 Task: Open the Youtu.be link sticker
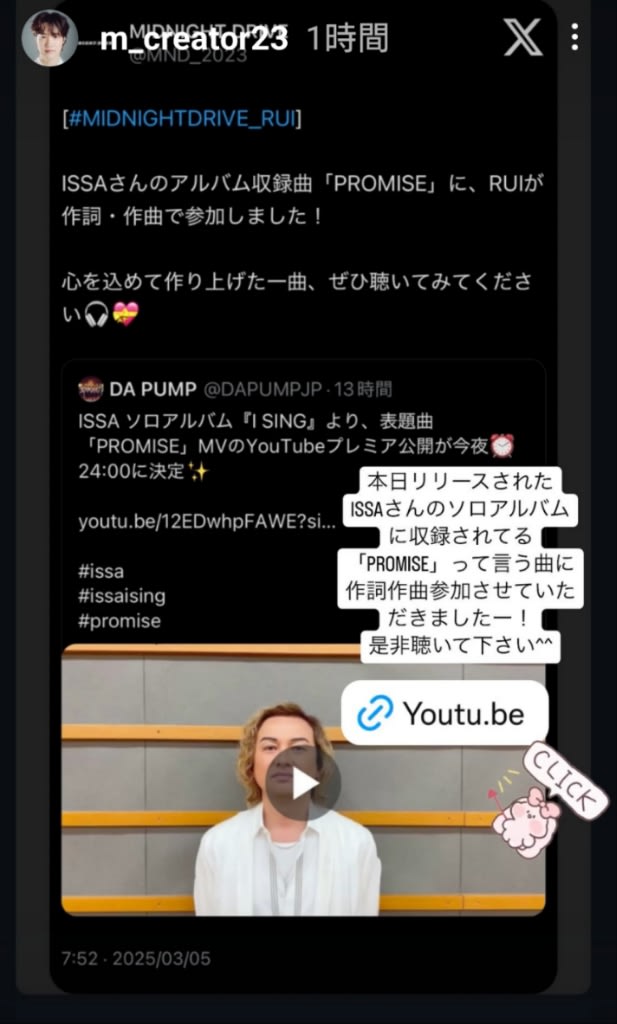[x=444, y=713]
